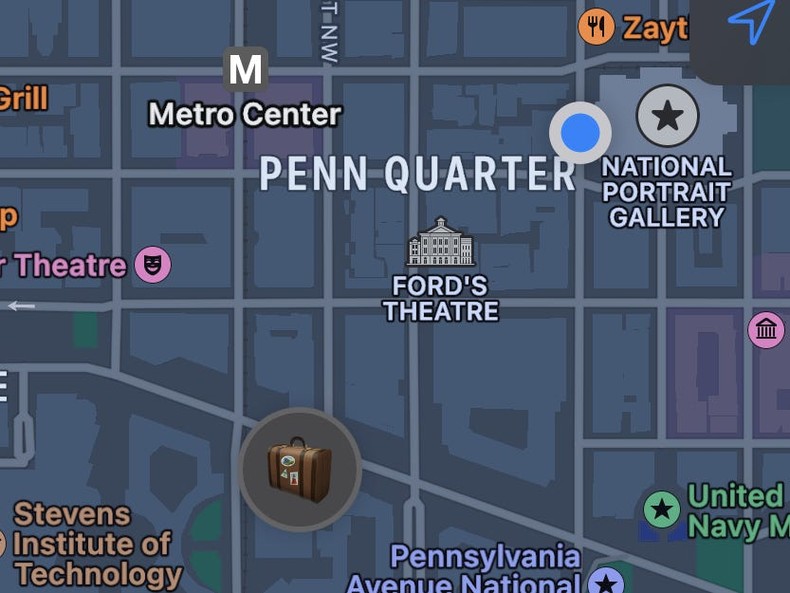Open Stevens Institute of Technology place label
Viewport: 790px width, 593px height.
tap(95, 544)
